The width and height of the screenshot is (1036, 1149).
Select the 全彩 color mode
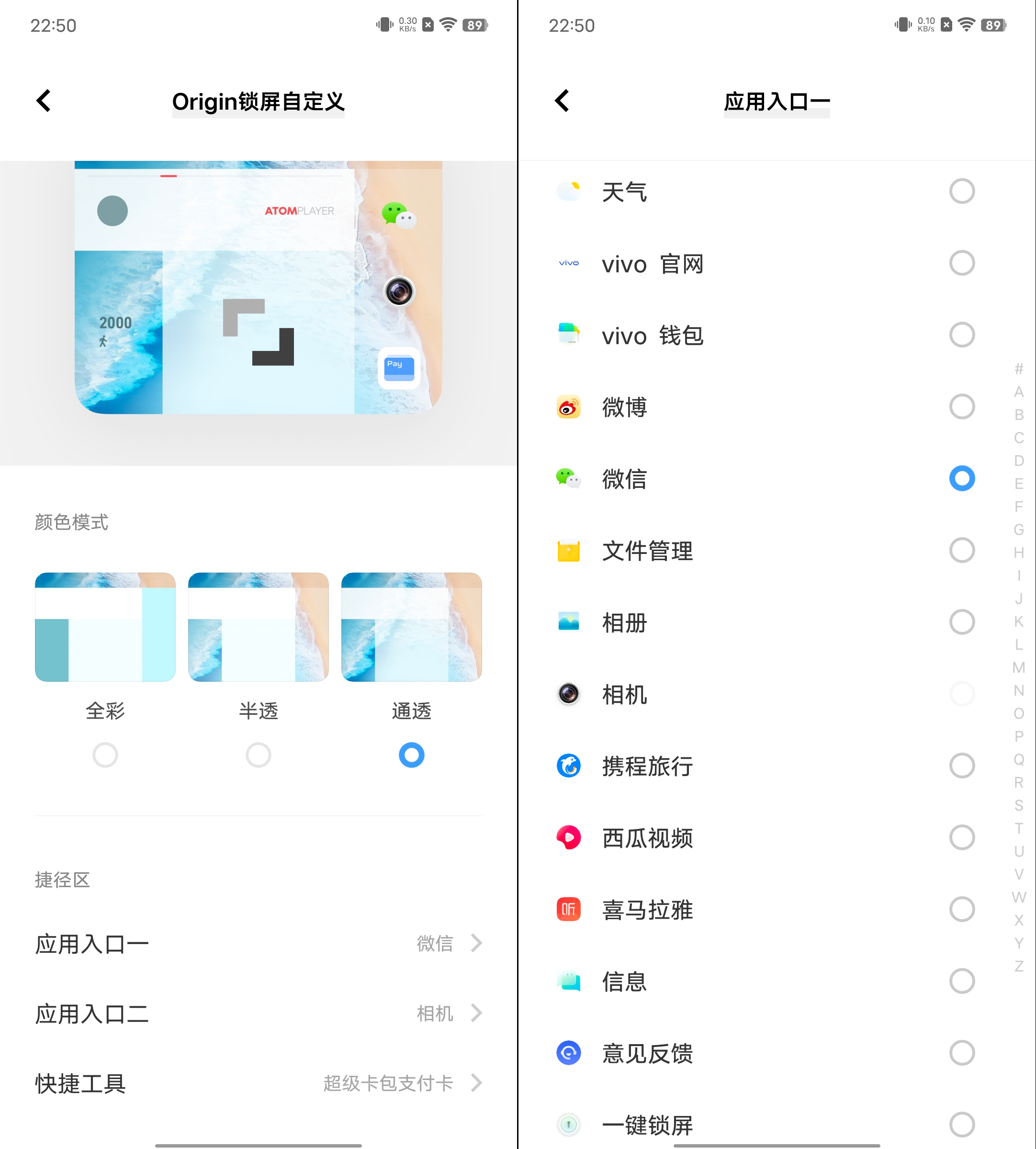click(105, 755)
